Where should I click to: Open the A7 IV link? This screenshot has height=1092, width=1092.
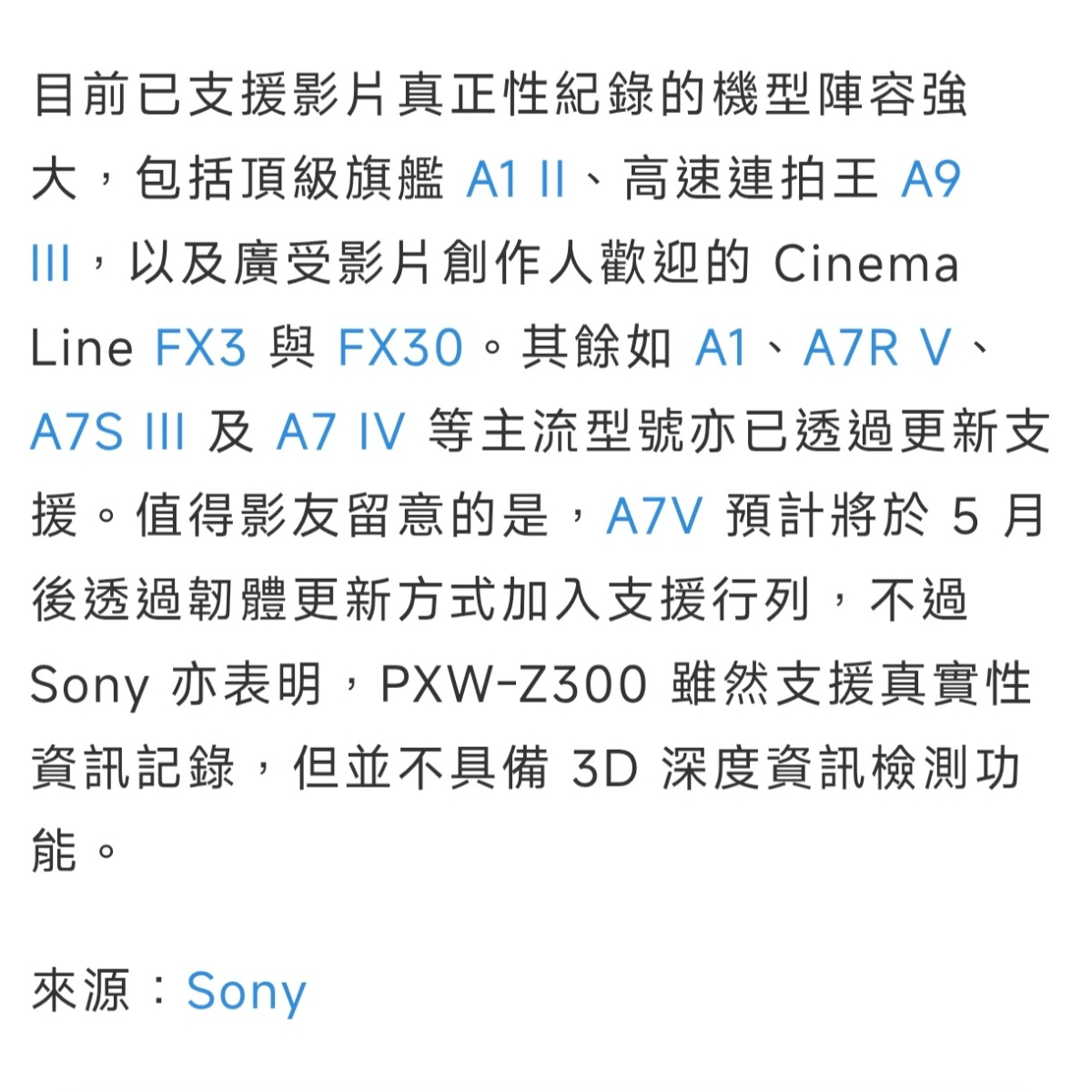[340, 431]
